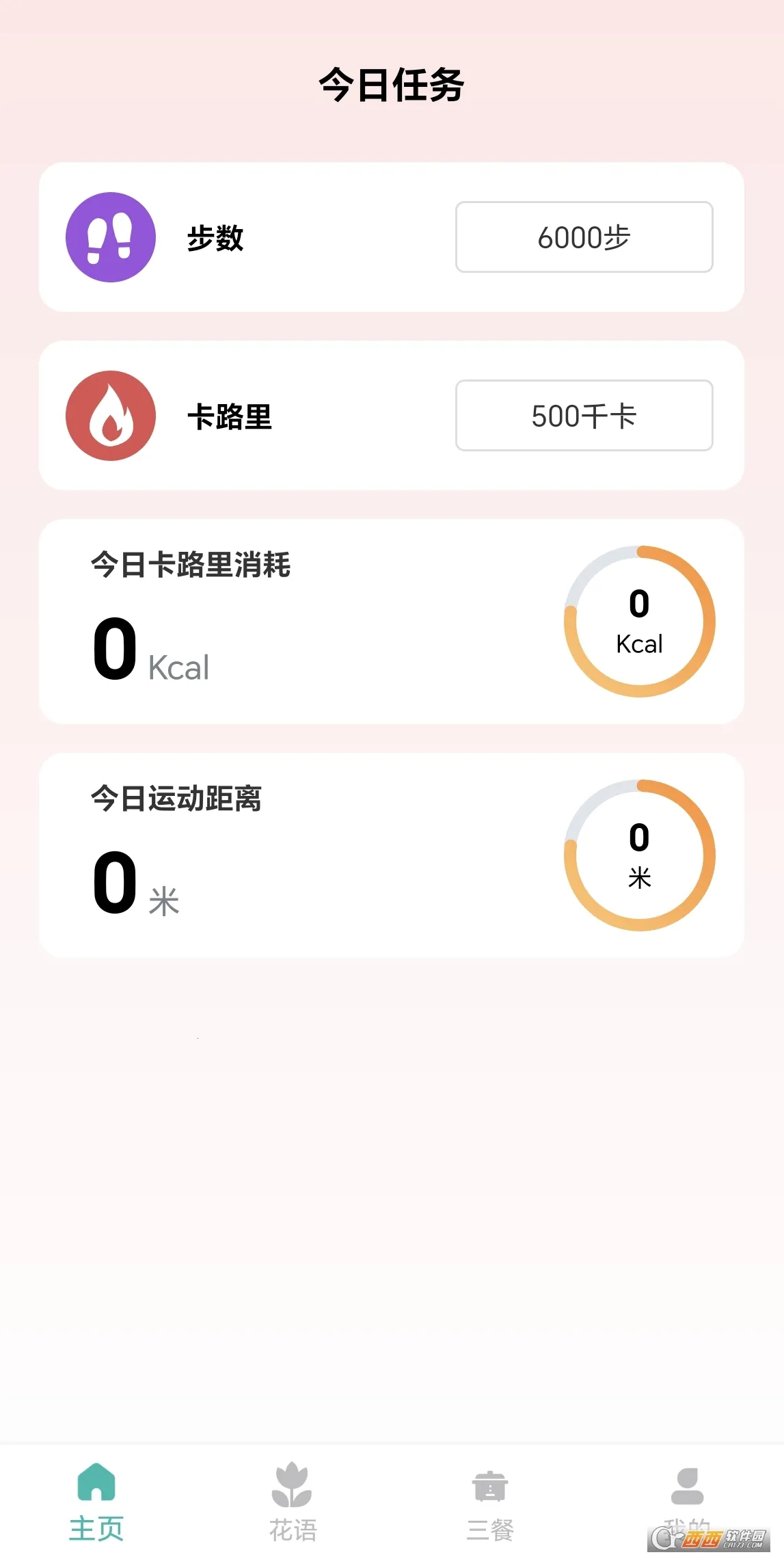Screen dimensions: 784x1559
Task: Select the 今日运动距离 card
Action: [x=392, y=855]
